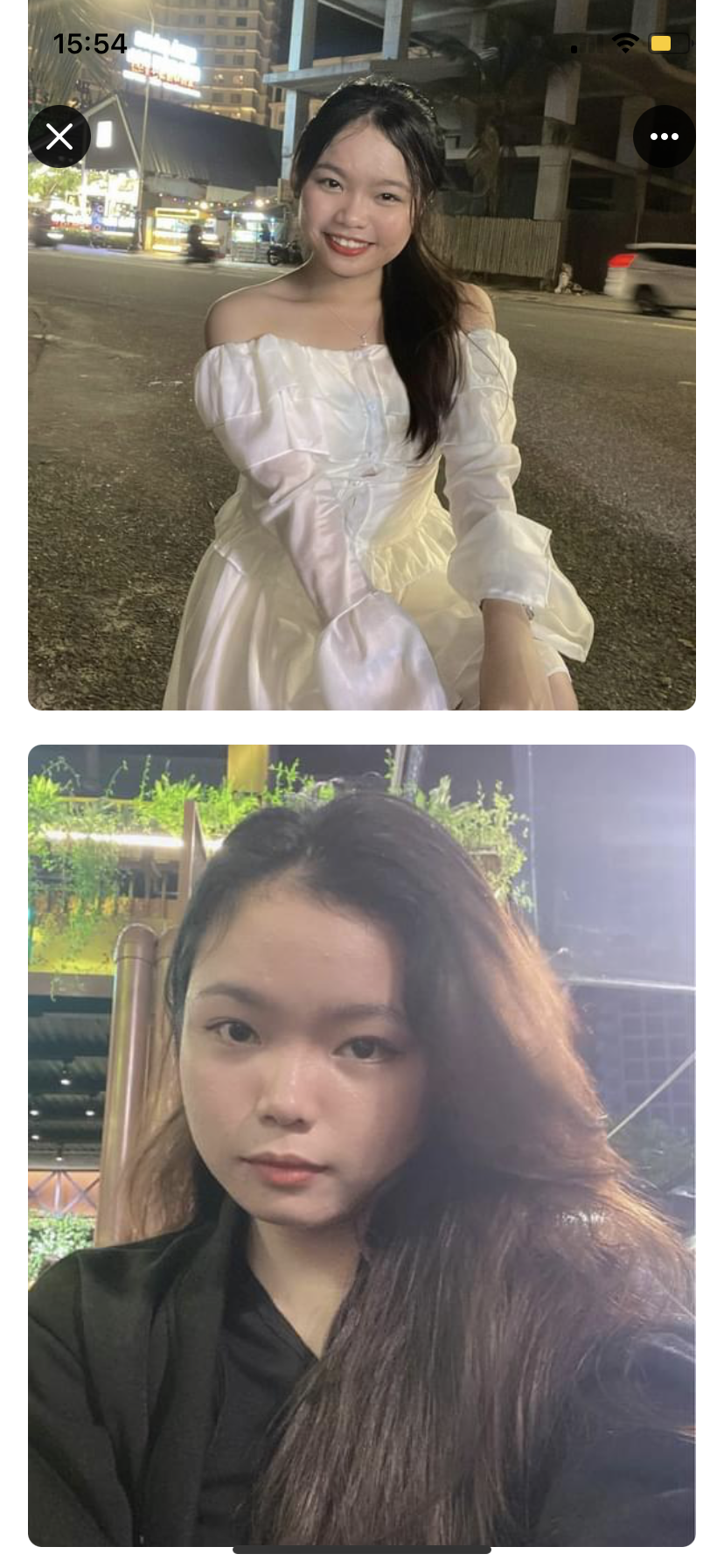724x1568 pixels.
Task: Open the selfie in black jacket
Action: [362, 1146]
